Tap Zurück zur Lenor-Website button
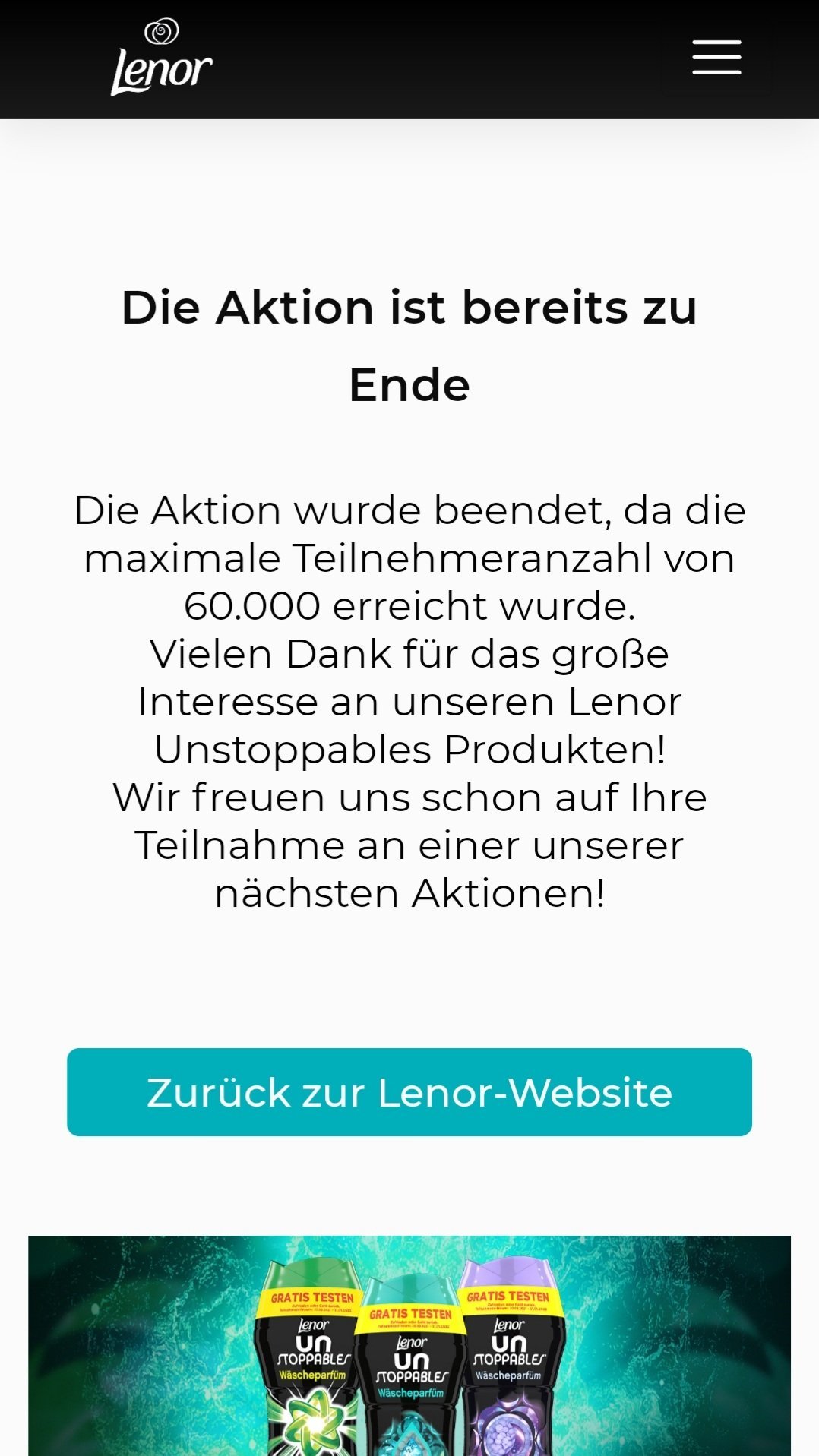 [409, 1092]
